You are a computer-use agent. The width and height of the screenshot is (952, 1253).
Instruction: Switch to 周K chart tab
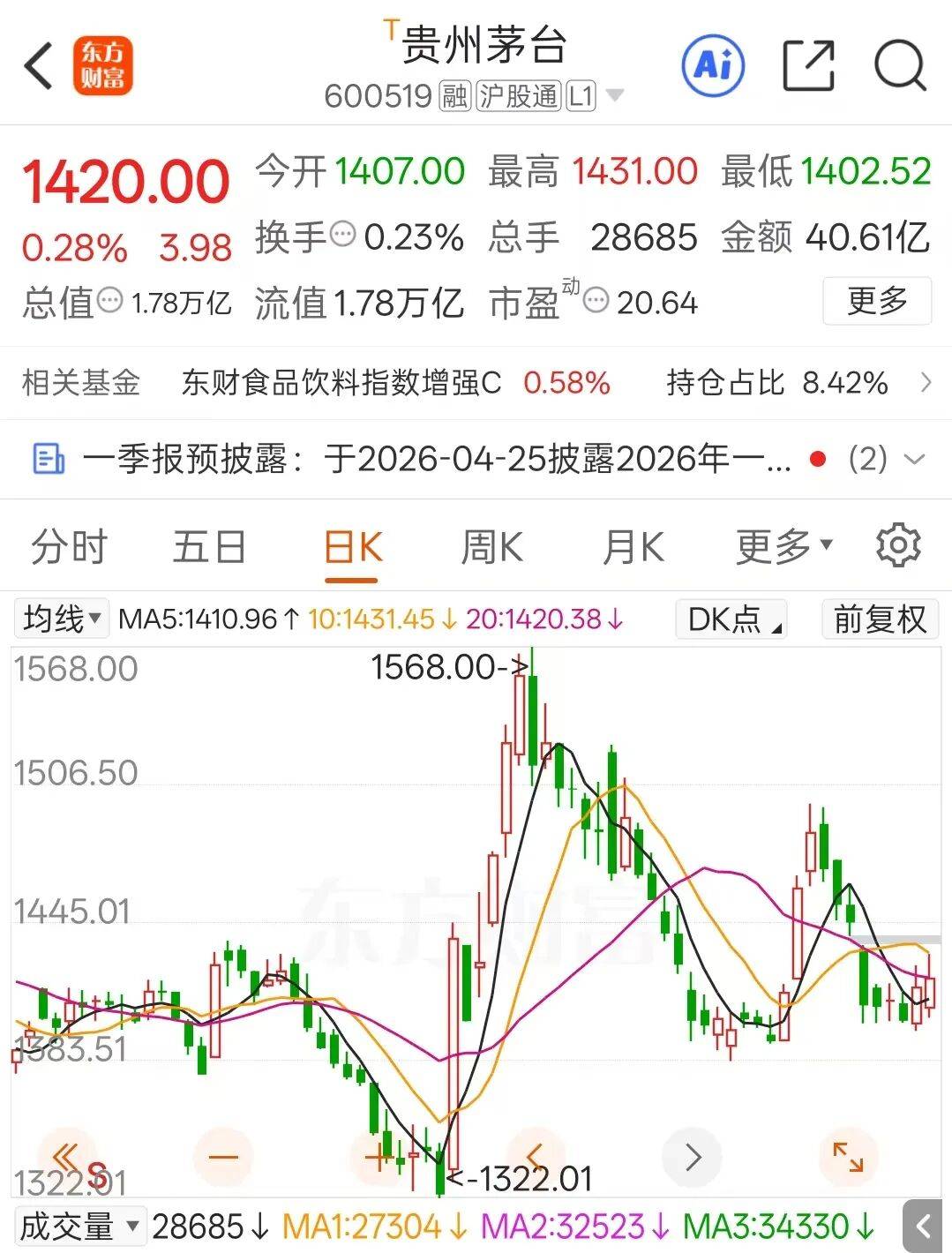click(x=491, y=547)
